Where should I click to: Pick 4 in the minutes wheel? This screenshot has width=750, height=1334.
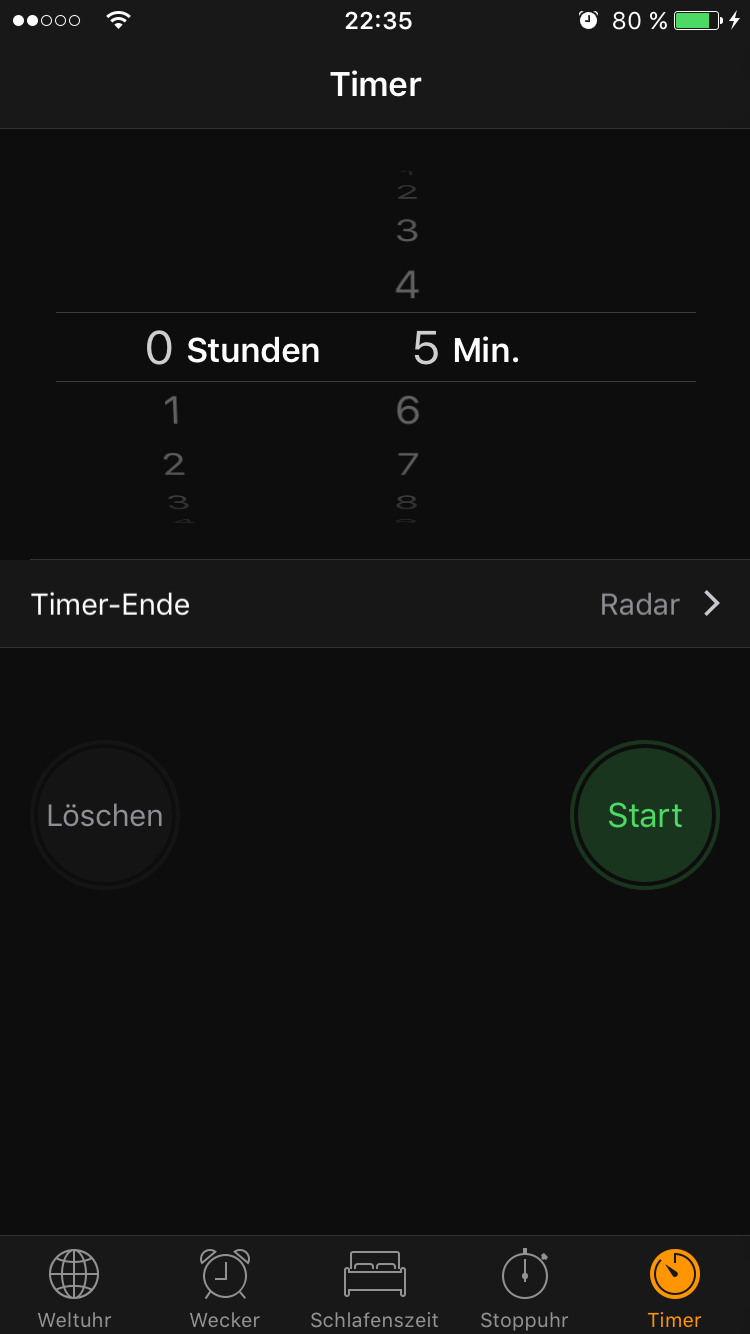click(x=407, y=285)
